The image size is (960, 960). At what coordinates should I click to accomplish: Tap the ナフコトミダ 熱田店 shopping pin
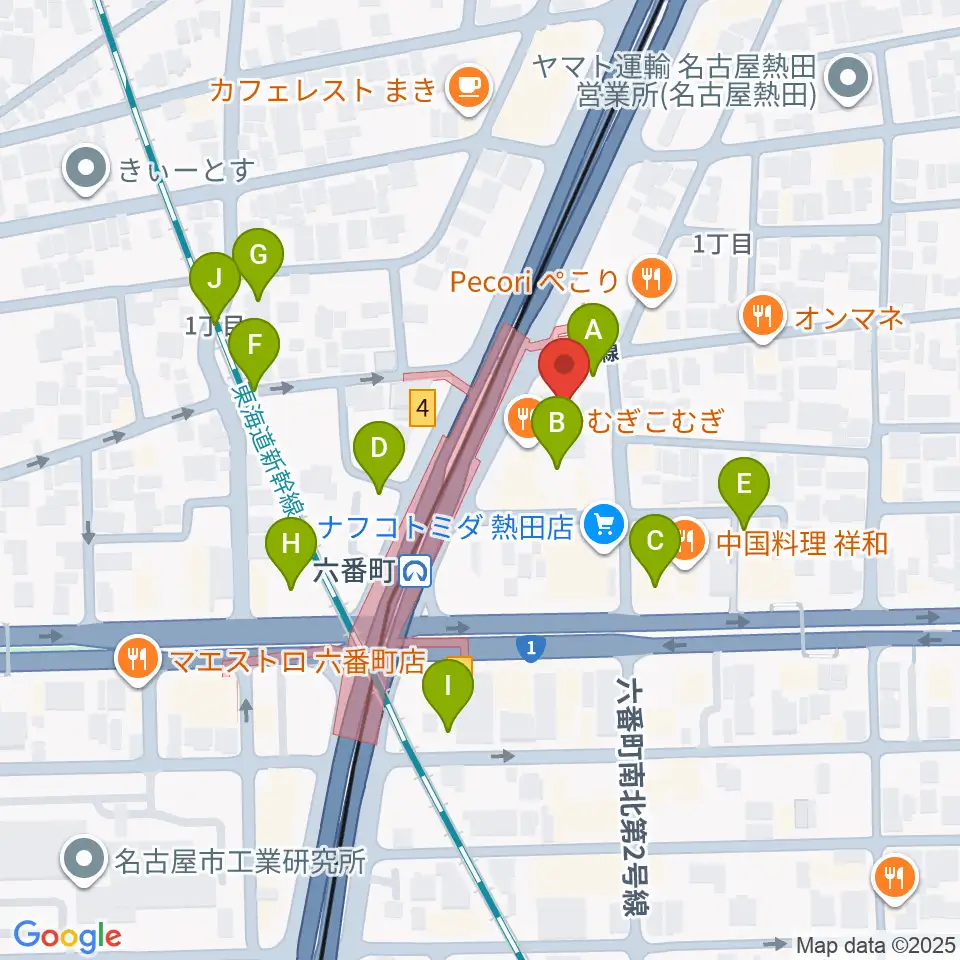click(604, 524)
